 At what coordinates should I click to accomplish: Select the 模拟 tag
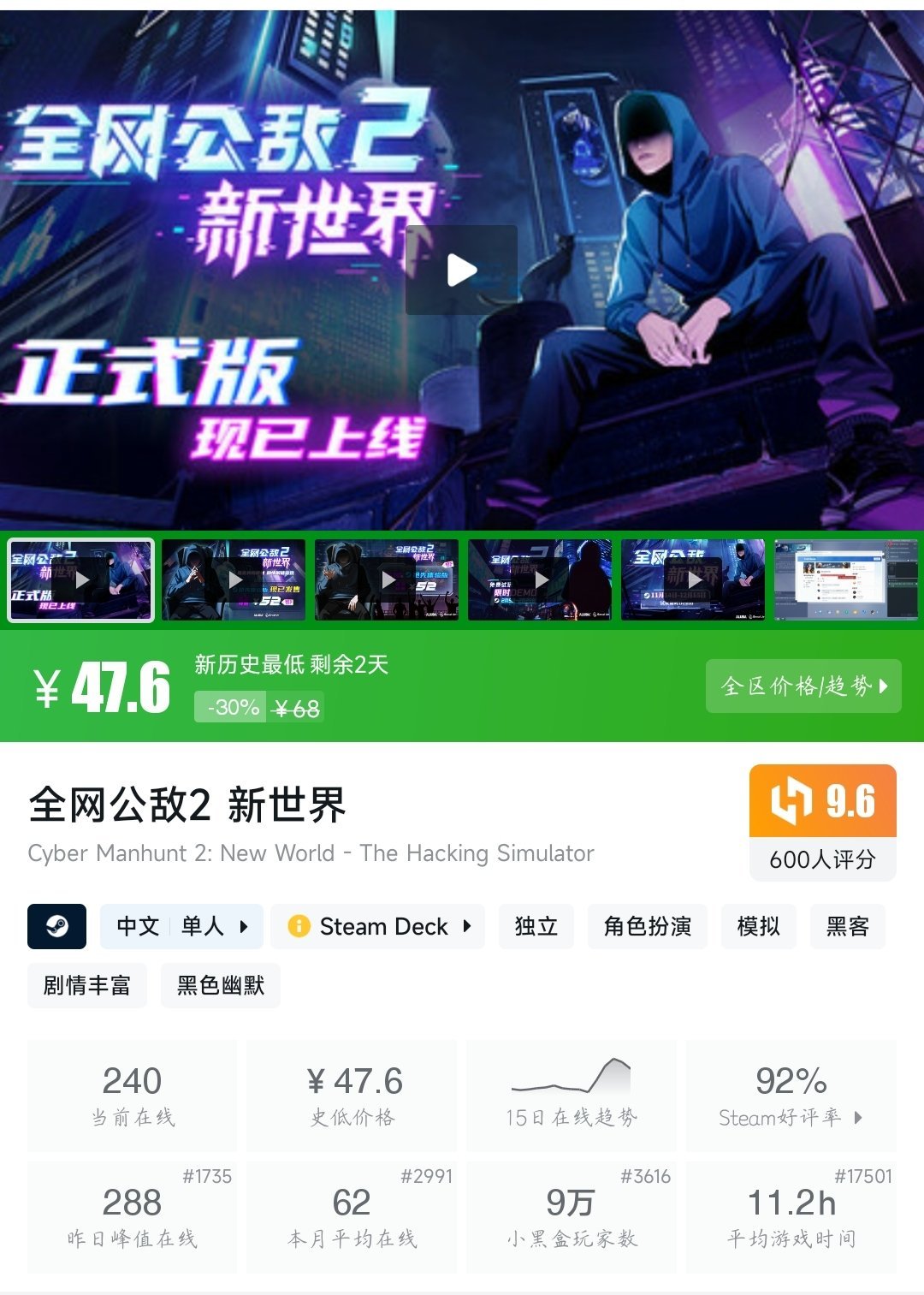point(758,926)
